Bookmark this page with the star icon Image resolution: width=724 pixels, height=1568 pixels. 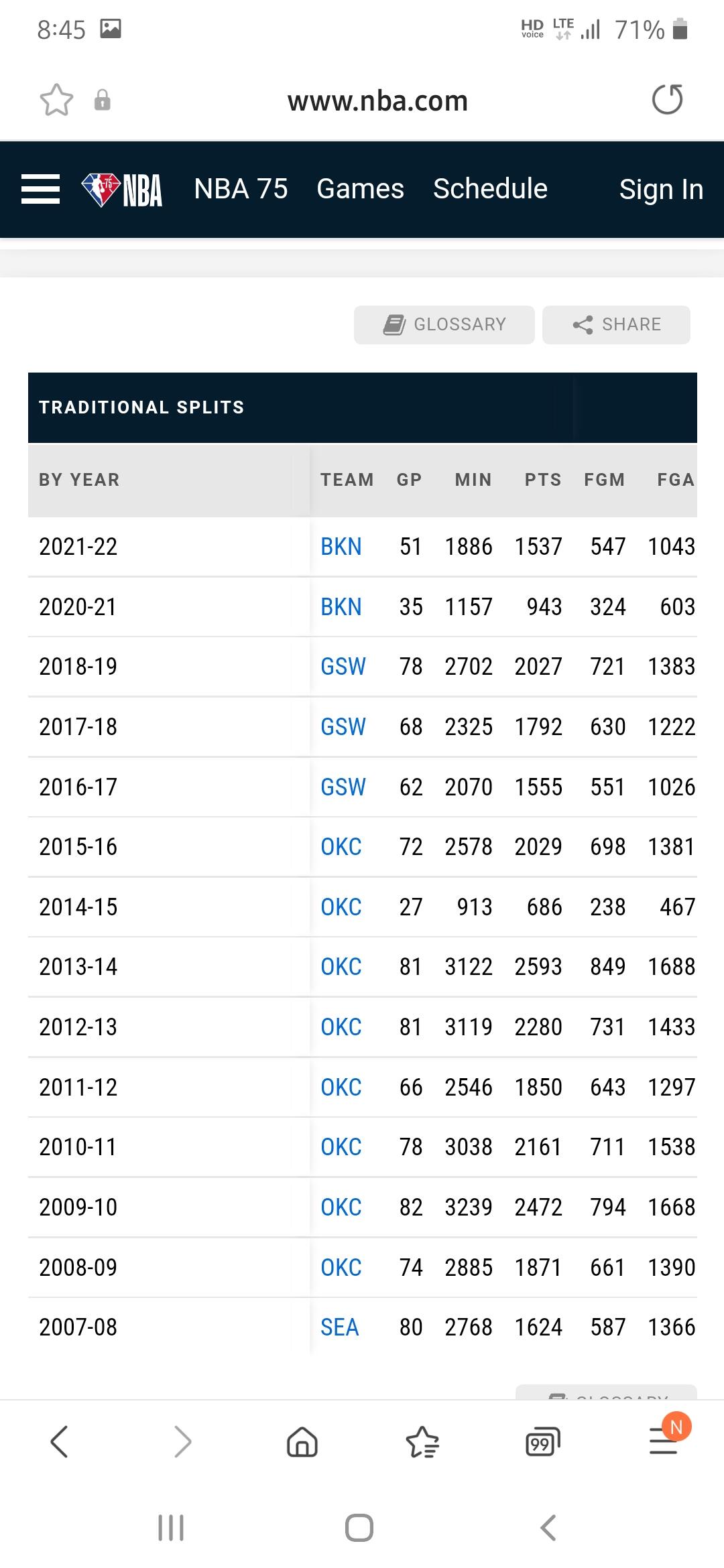click(56, 101)
